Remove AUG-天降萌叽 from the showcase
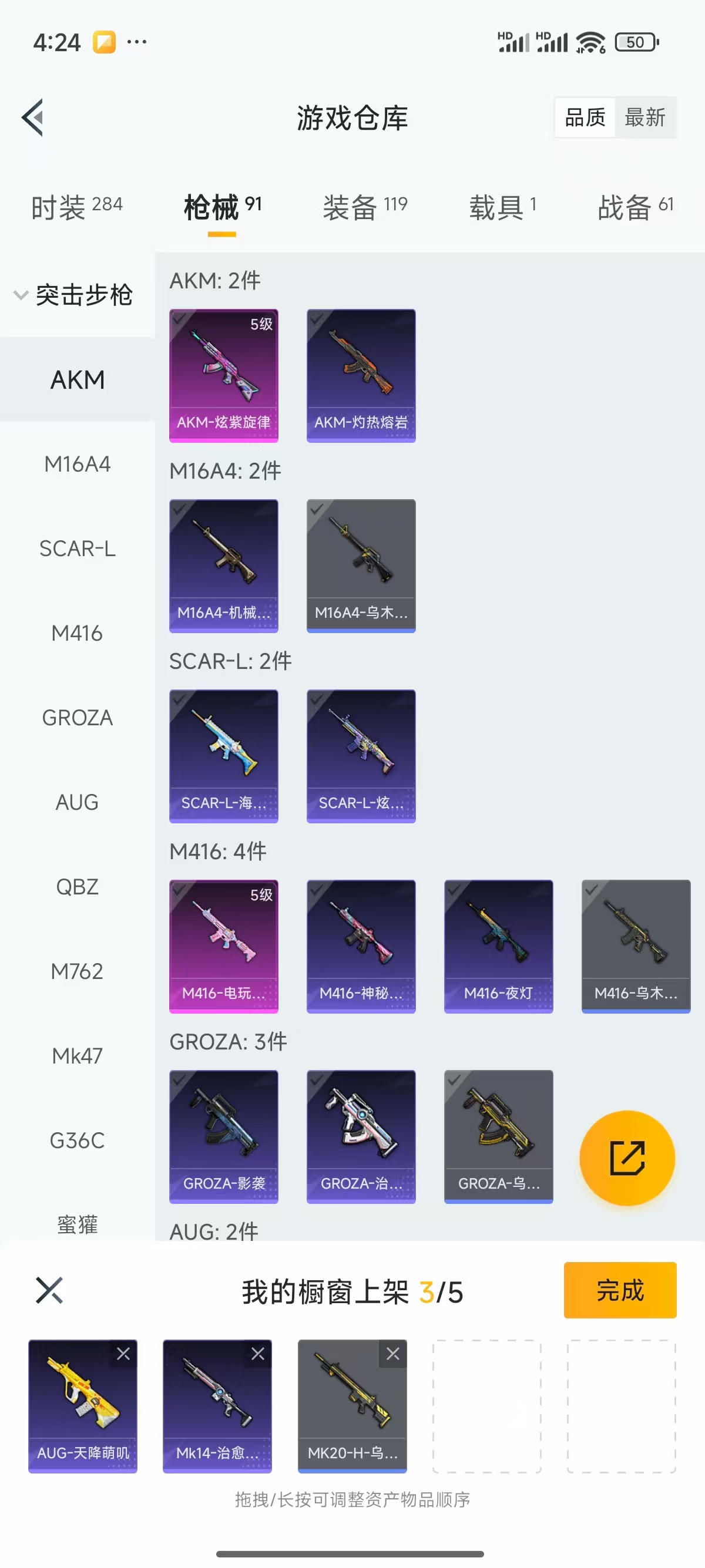Screen dimensions: 705x1568 pyautogui.click(x=123, y=1353)
